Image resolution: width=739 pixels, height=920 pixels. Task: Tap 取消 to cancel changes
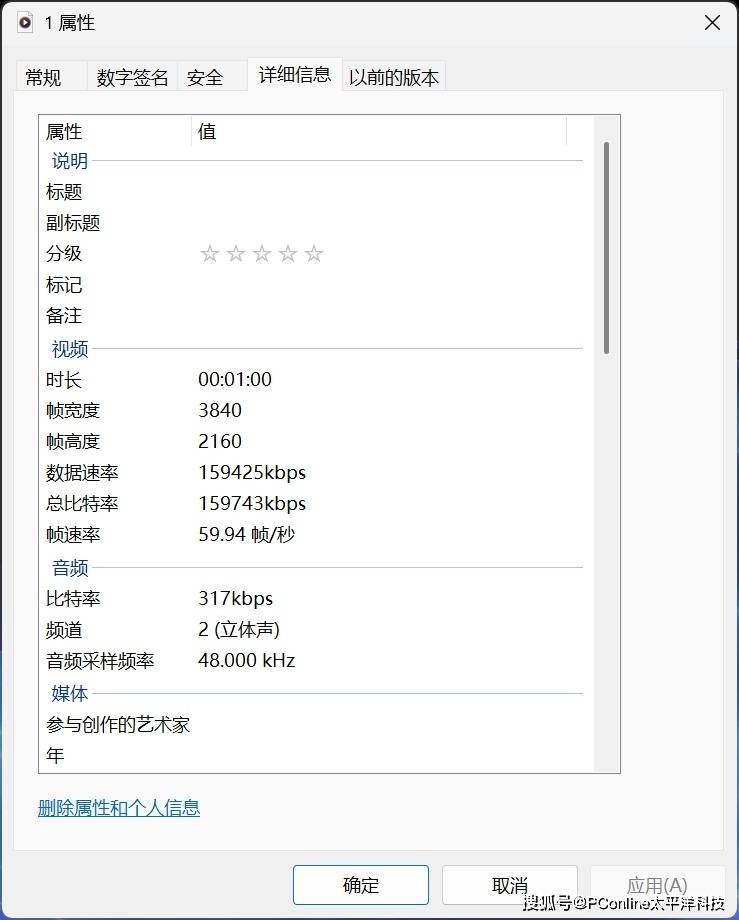(509, 885)
